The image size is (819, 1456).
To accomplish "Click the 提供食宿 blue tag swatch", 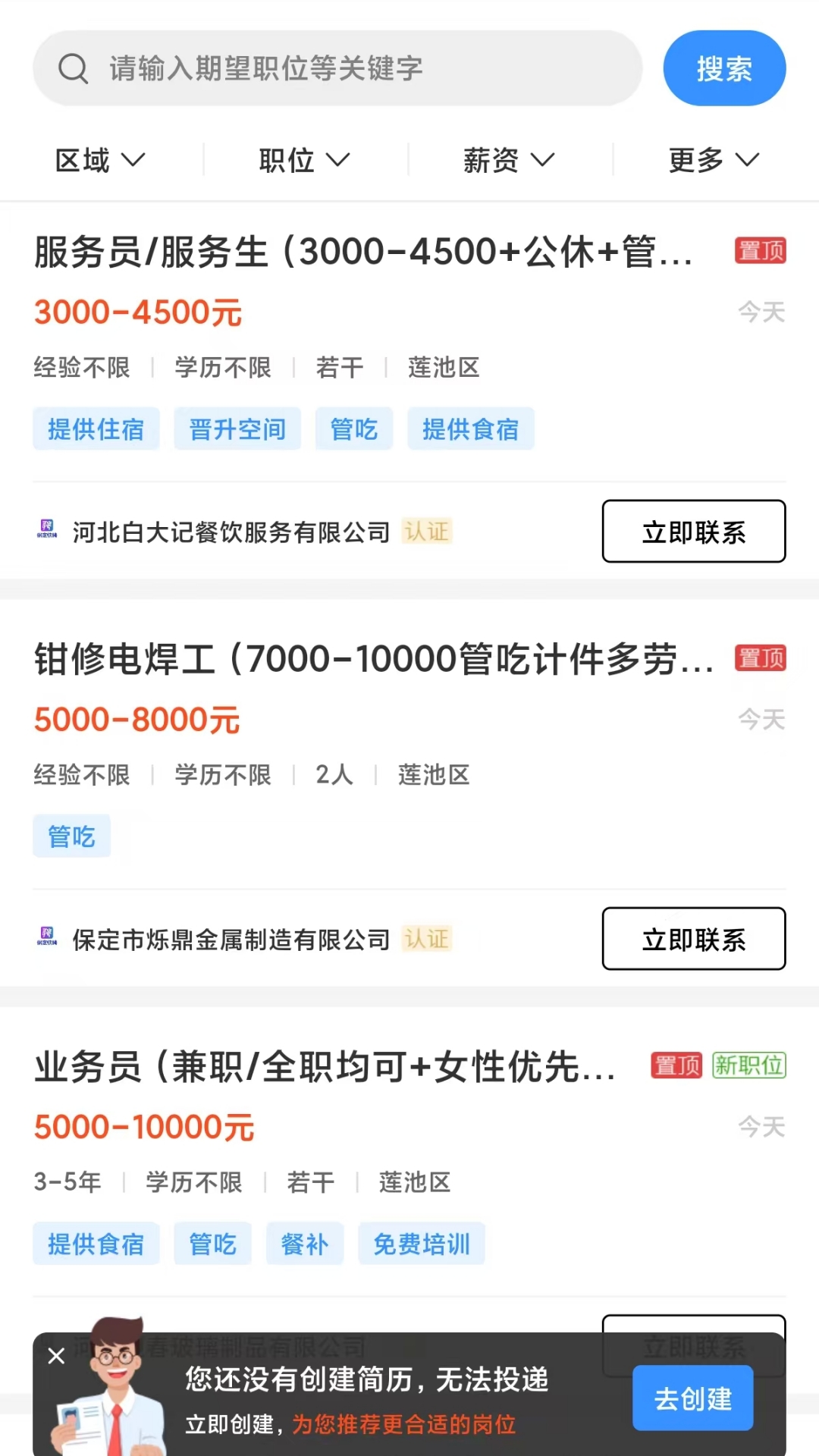I will pos(471,428).
